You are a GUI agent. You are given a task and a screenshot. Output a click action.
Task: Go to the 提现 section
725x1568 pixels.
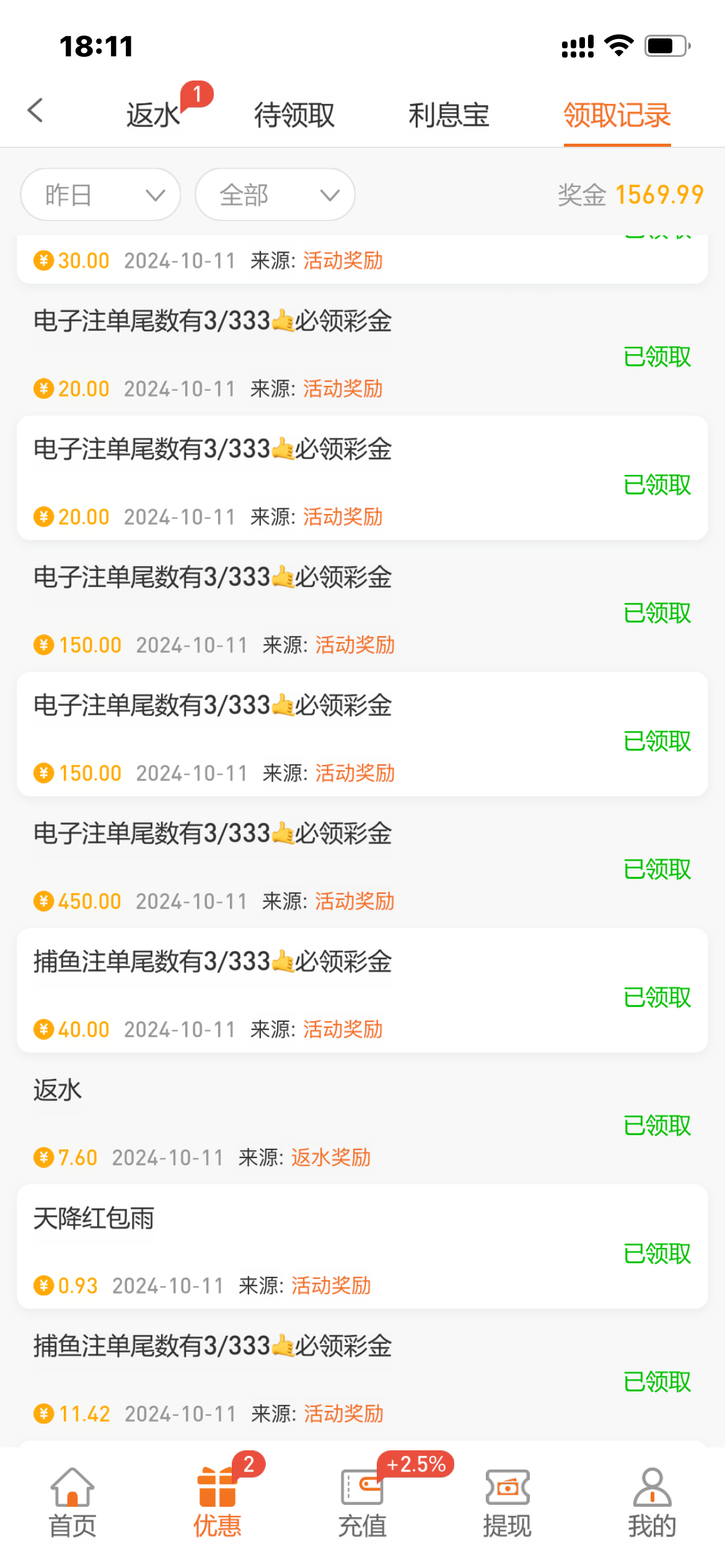click(507, 1502)
